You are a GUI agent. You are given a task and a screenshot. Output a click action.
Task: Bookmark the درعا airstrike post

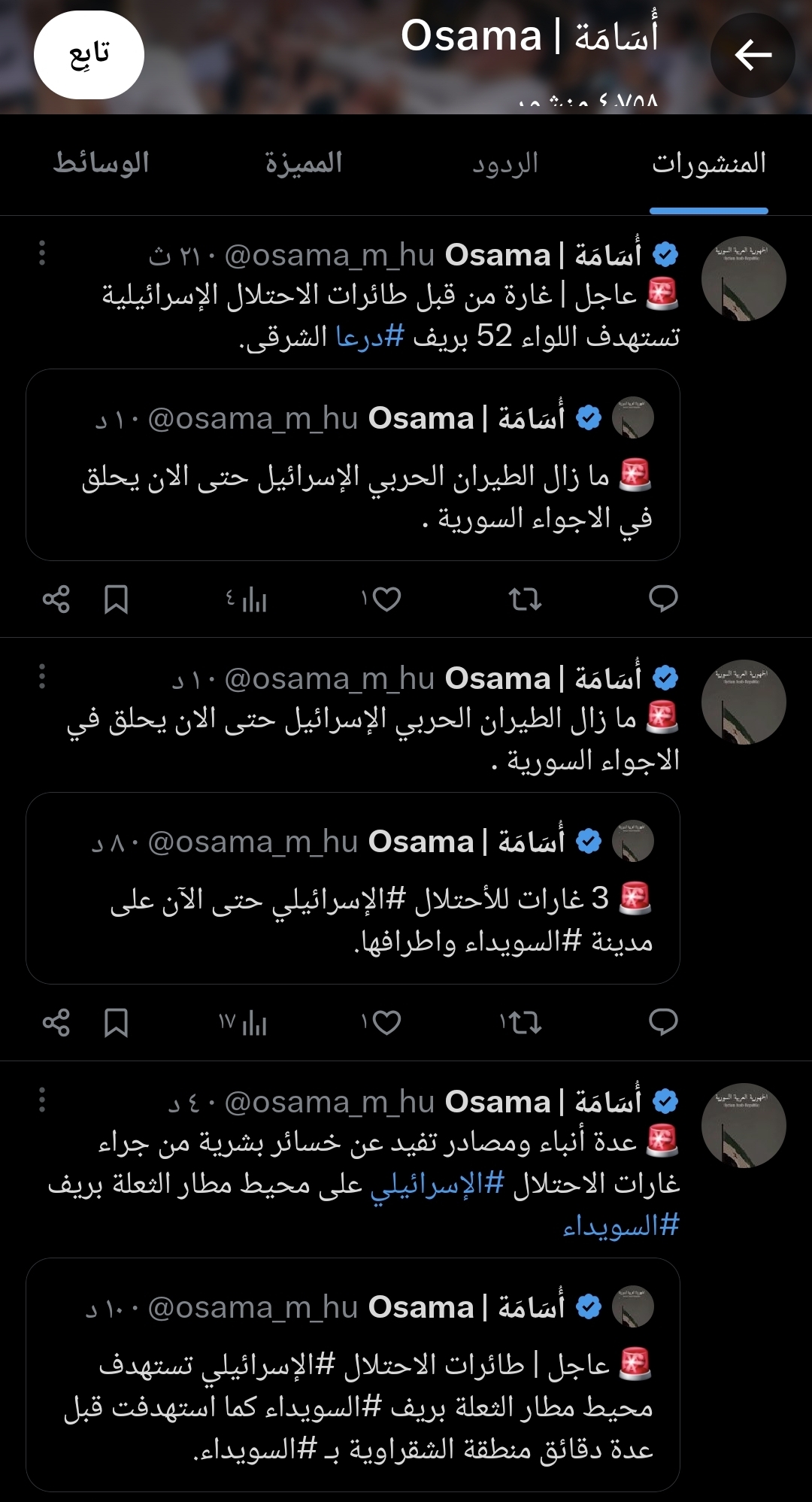tap(116, 599)
